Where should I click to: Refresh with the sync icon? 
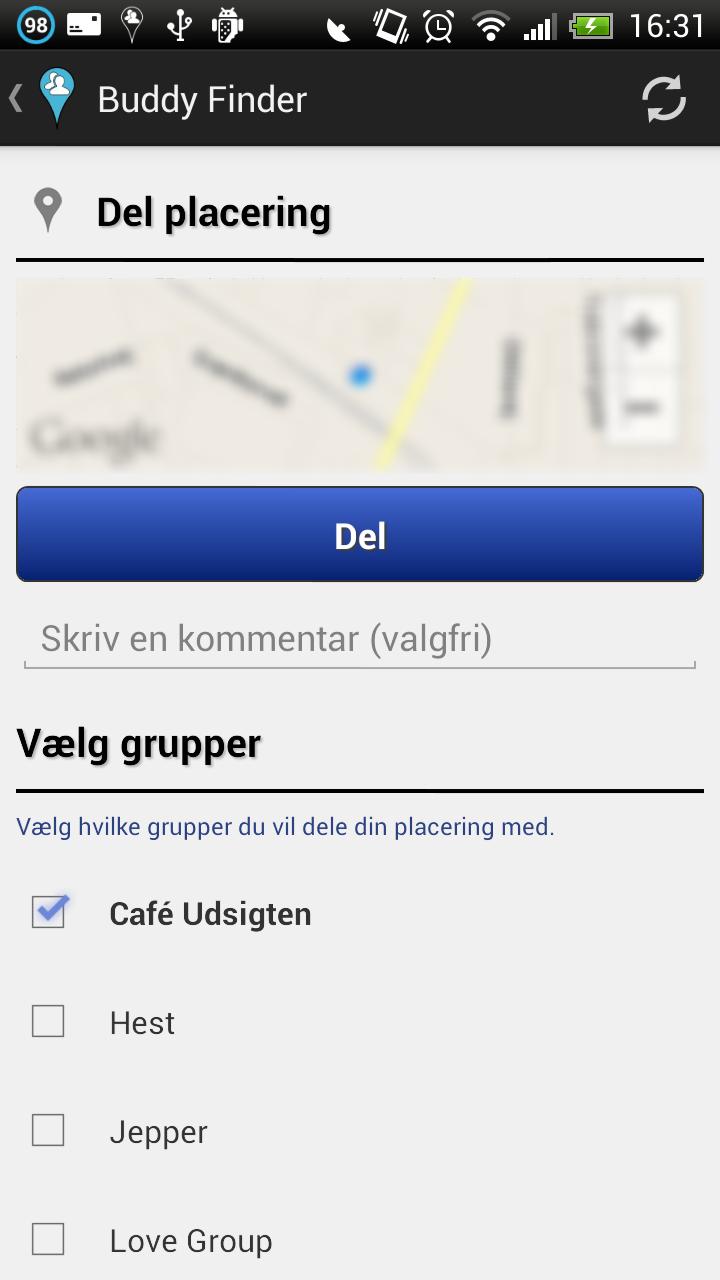coord(662,97)
